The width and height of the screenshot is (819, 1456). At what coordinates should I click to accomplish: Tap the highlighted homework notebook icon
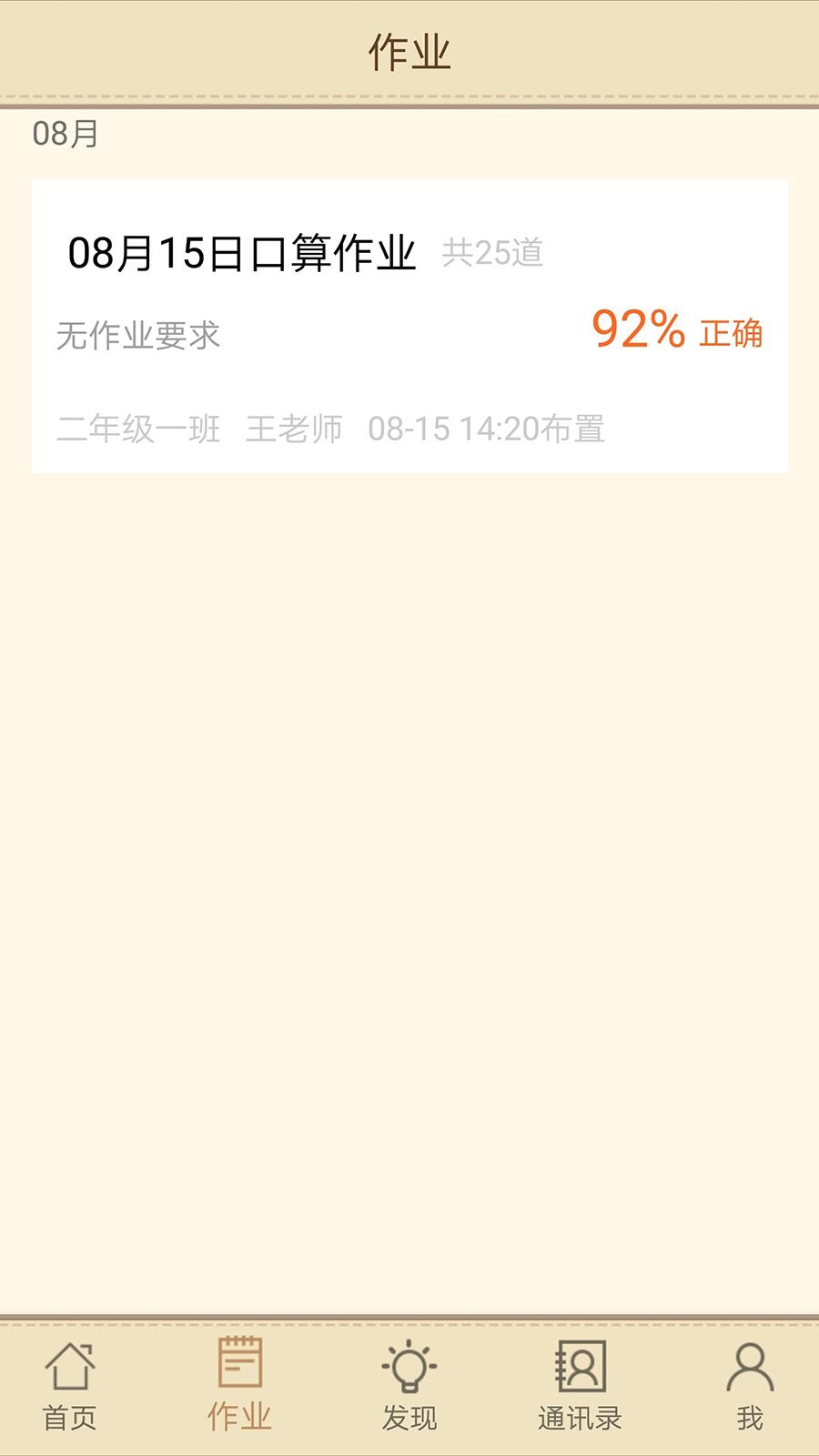coord(238,1368)
